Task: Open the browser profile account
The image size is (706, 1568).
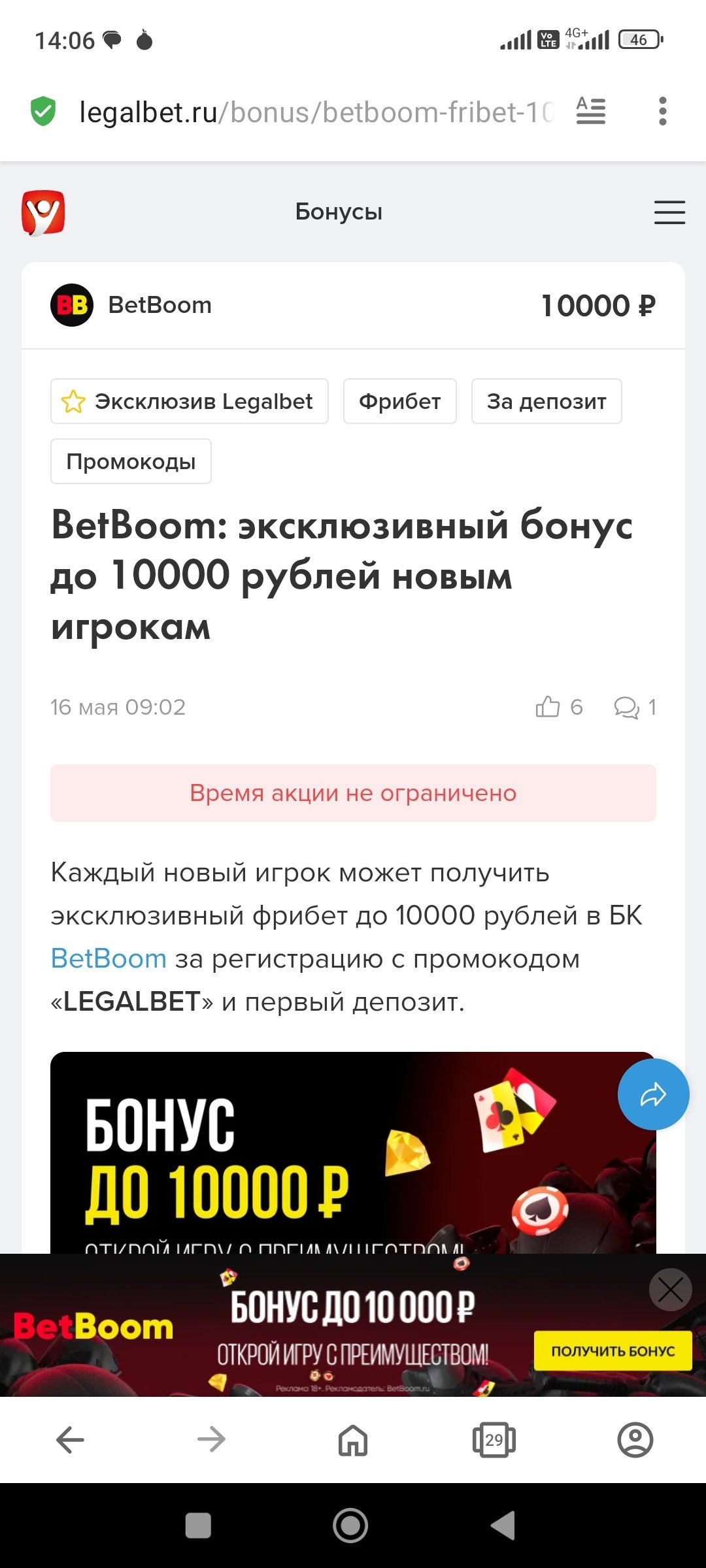Action: 635,1439
